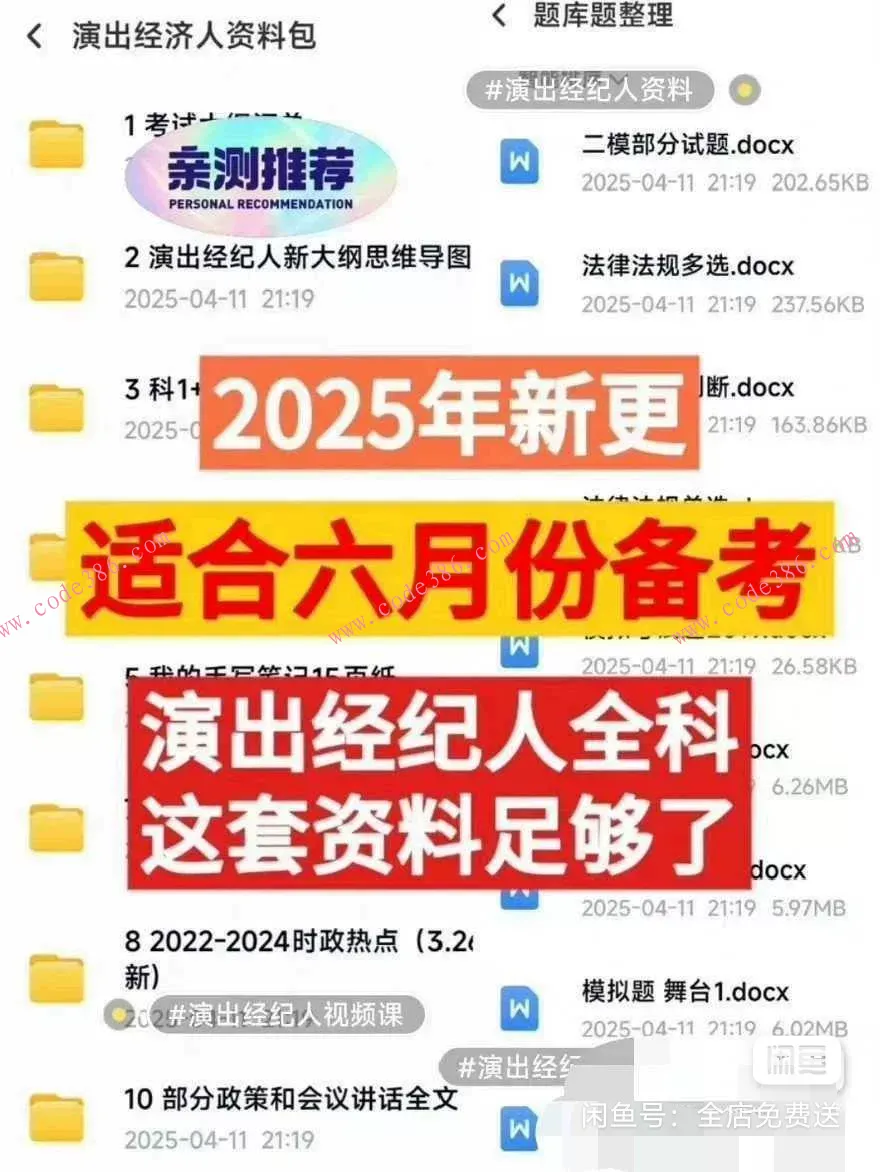Open the #演出经纪人视频课 tag
Image resolution: width=880 pixels, height=1172 pixels.
(291, 1016)
